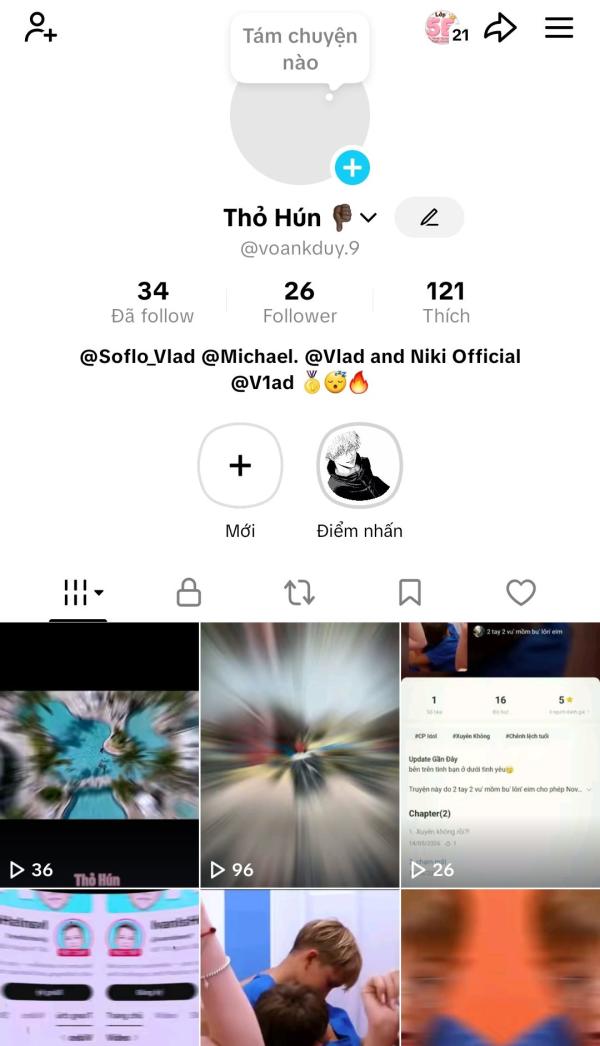View the 26 Follower list

300,302
